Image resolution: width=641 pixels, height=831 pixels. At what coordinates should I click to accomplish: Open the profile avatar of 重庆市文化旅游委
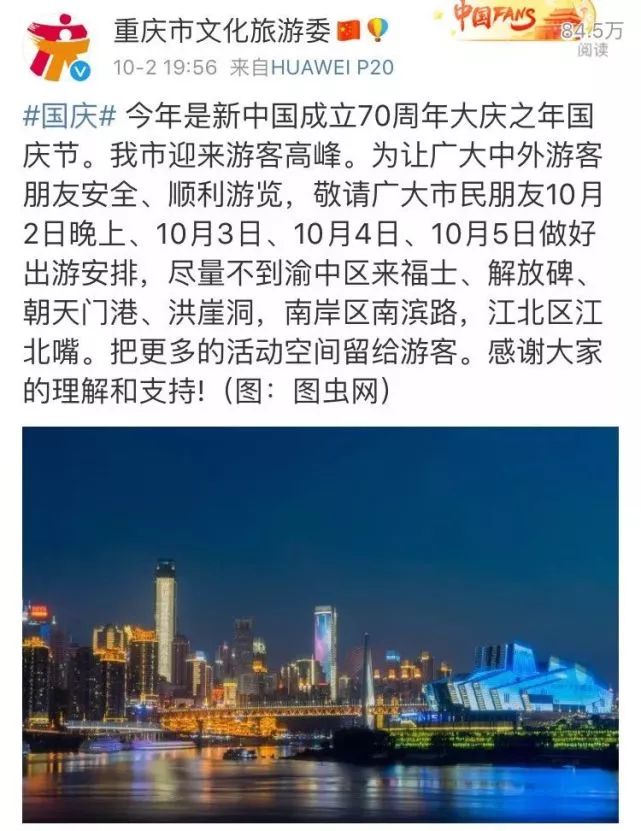click(57, 46)
